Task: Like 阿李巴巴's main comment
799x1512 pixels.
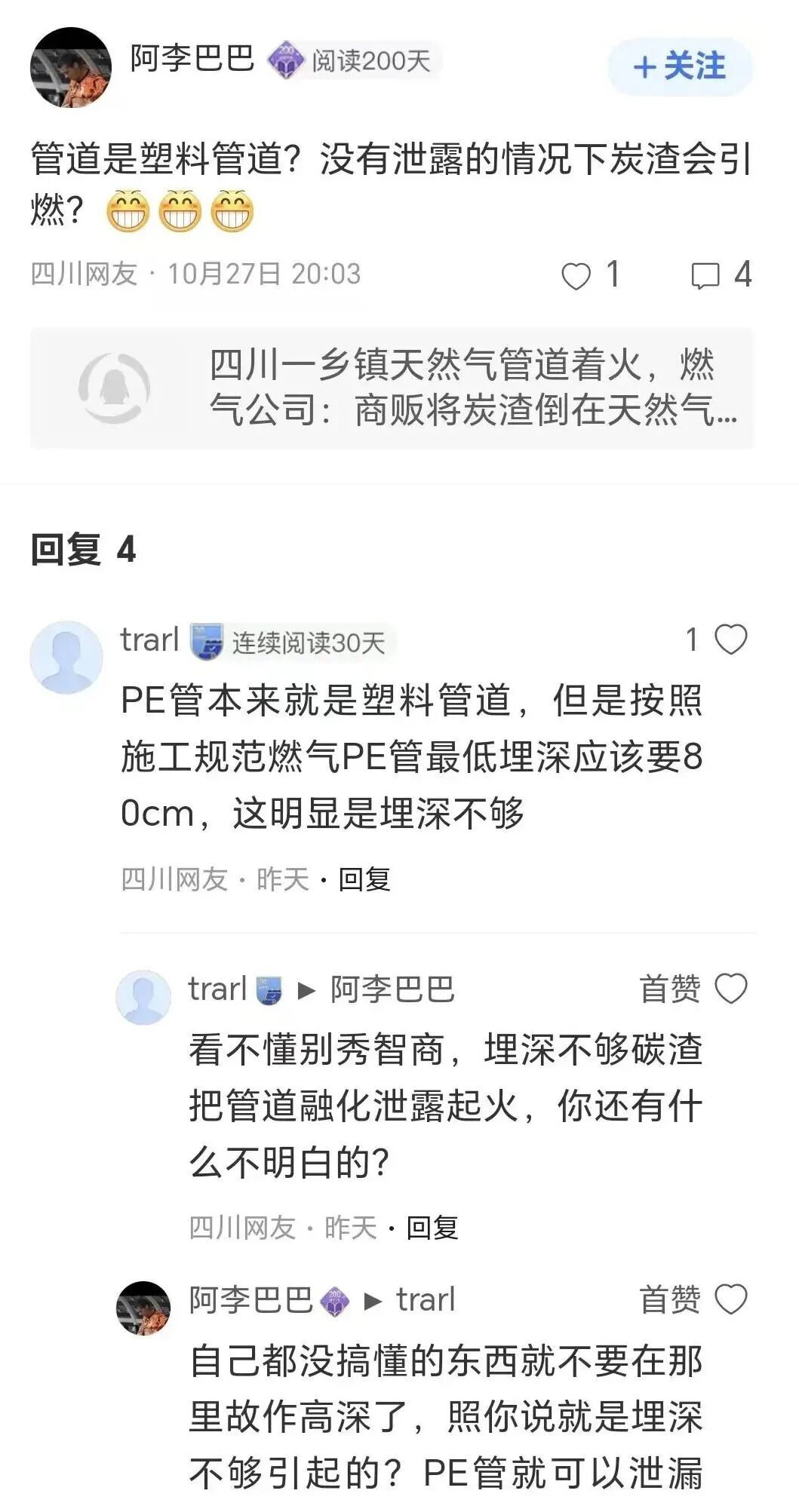Action: 576,275
